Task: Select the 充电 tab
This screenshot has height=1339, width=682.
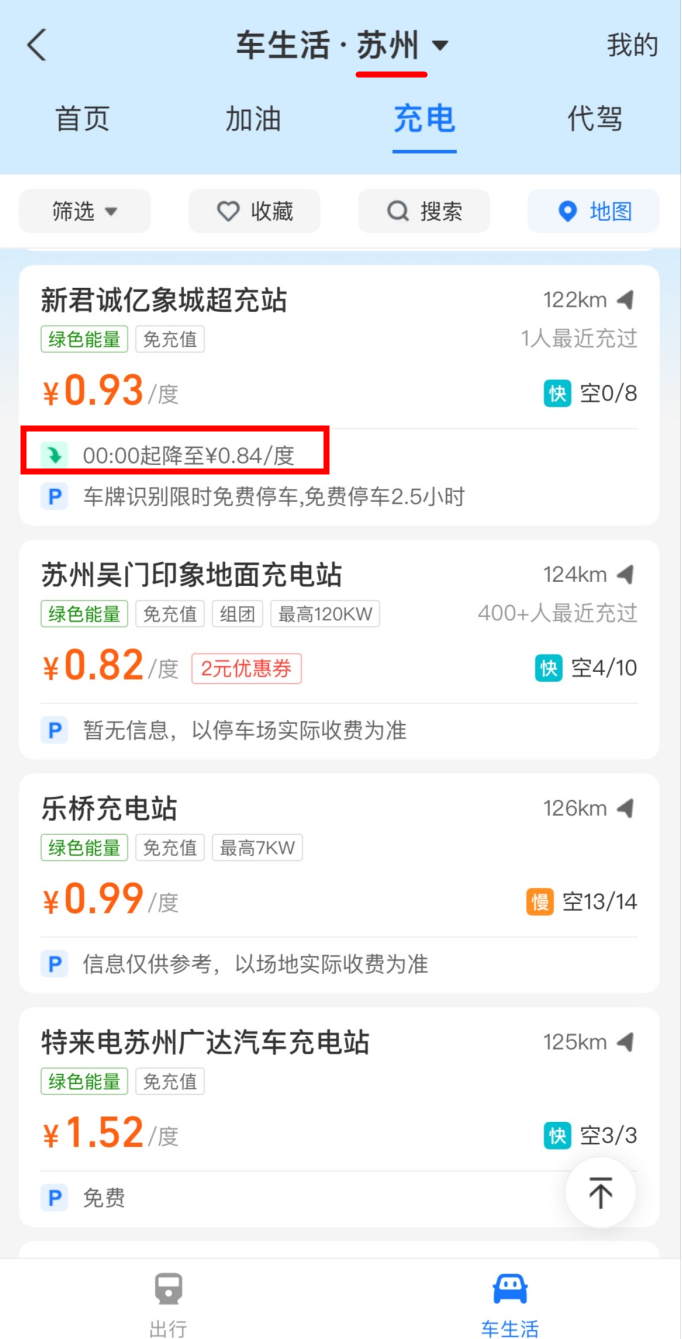Action: pos(424,119)
